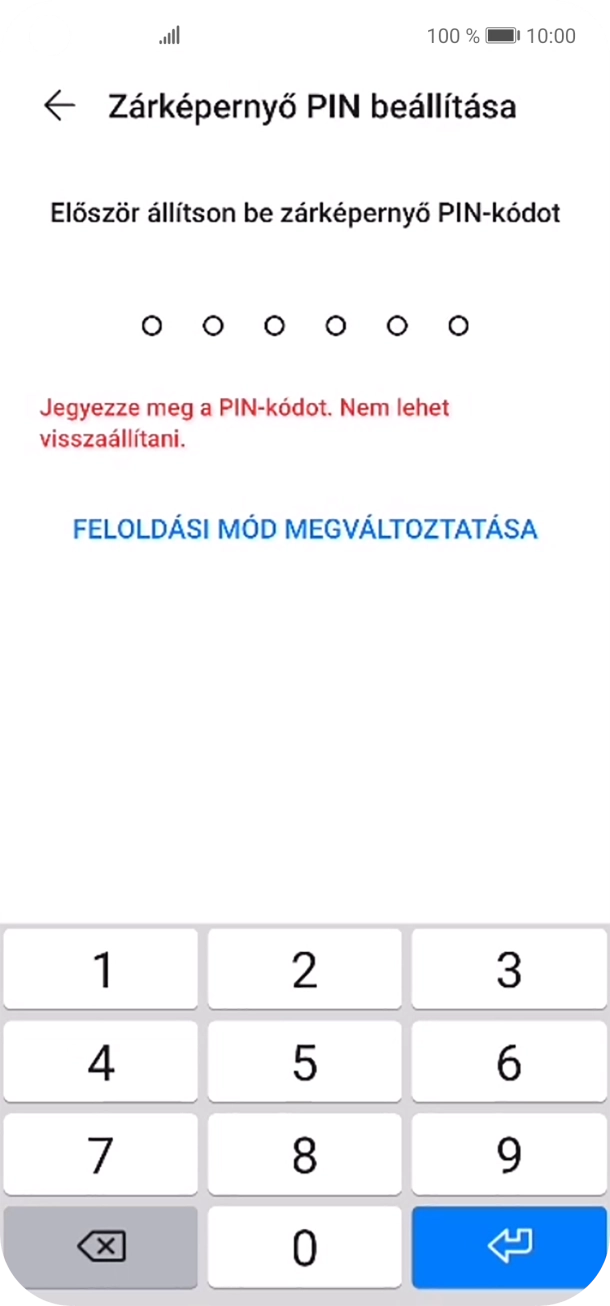Enter digit 9 on the keypad
Viewport: 610px width, 1306px height.
[509, 1156]
